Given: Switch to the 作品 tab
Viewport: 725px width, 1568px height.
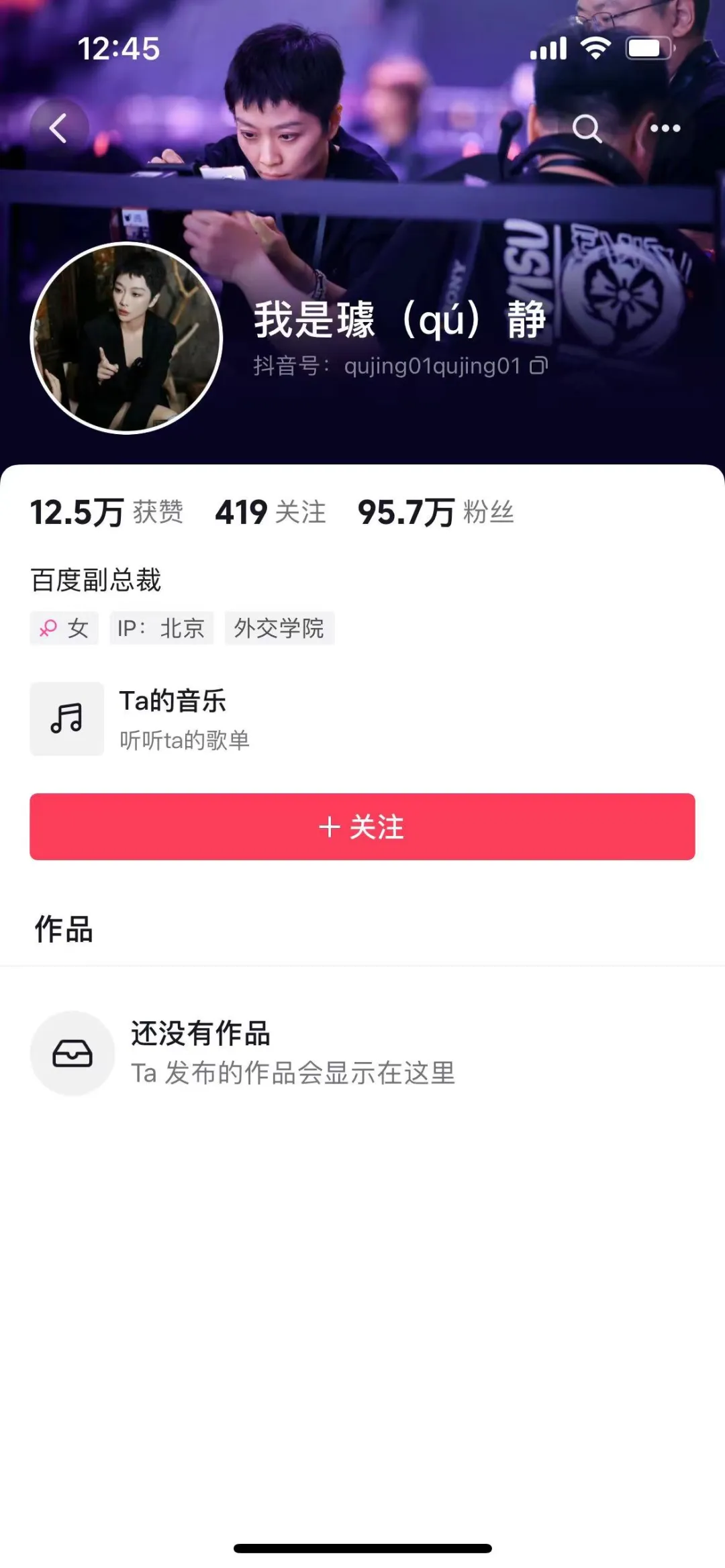Looking at the screenshot, I should click(x=64, y=930).
